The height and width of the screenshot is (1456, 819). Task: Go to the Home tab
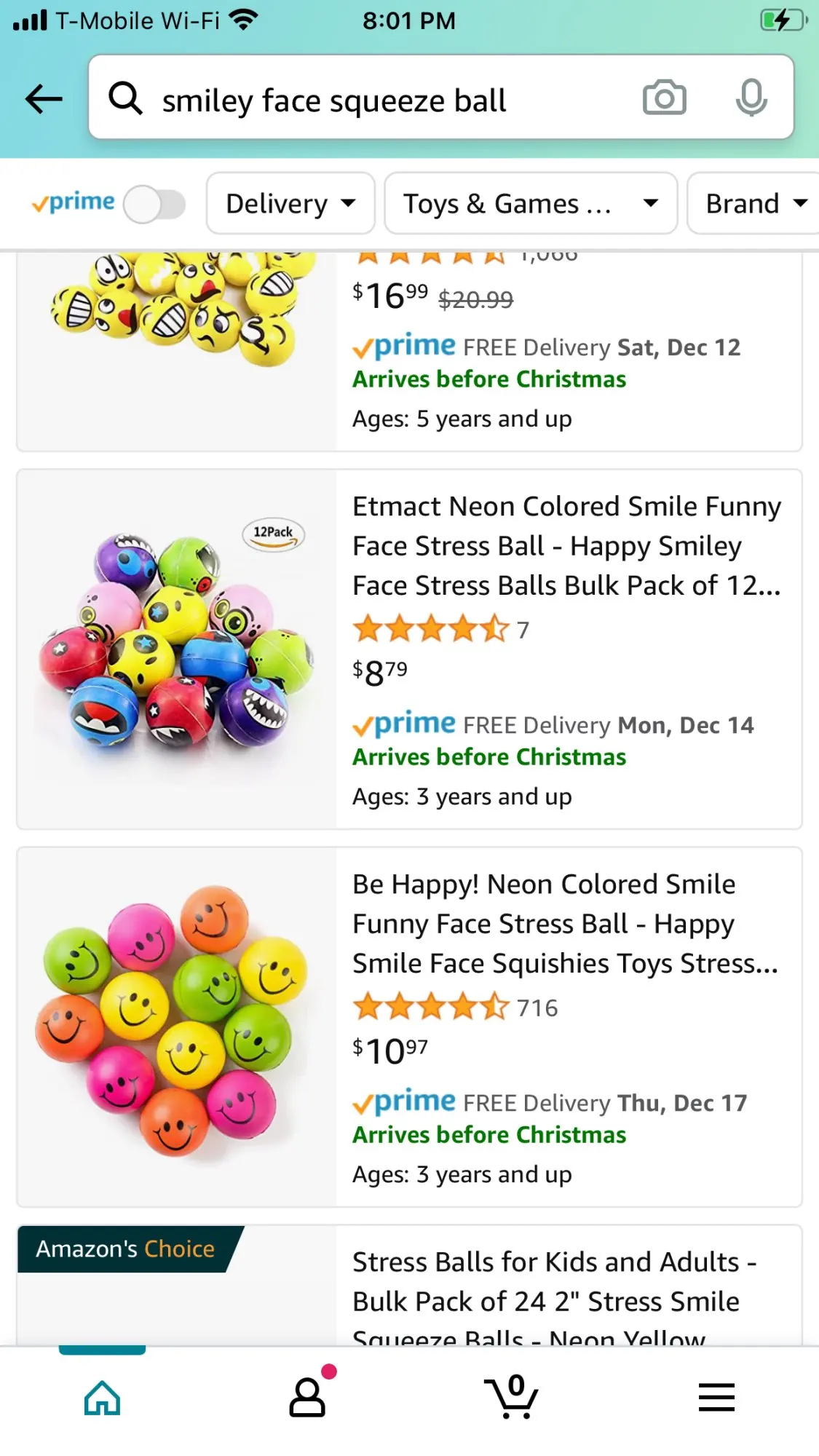[102, 1398]
